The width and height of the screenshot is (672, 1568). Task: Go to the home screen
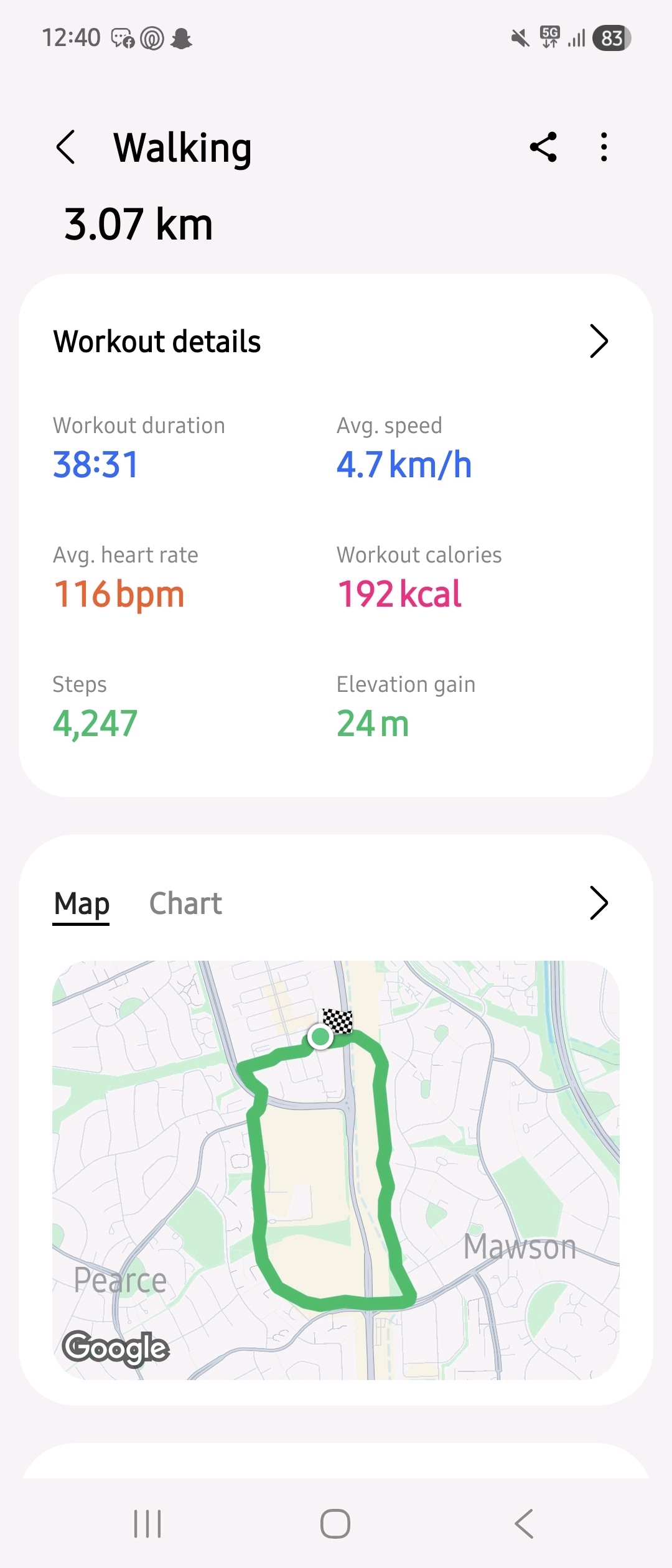335,1524
